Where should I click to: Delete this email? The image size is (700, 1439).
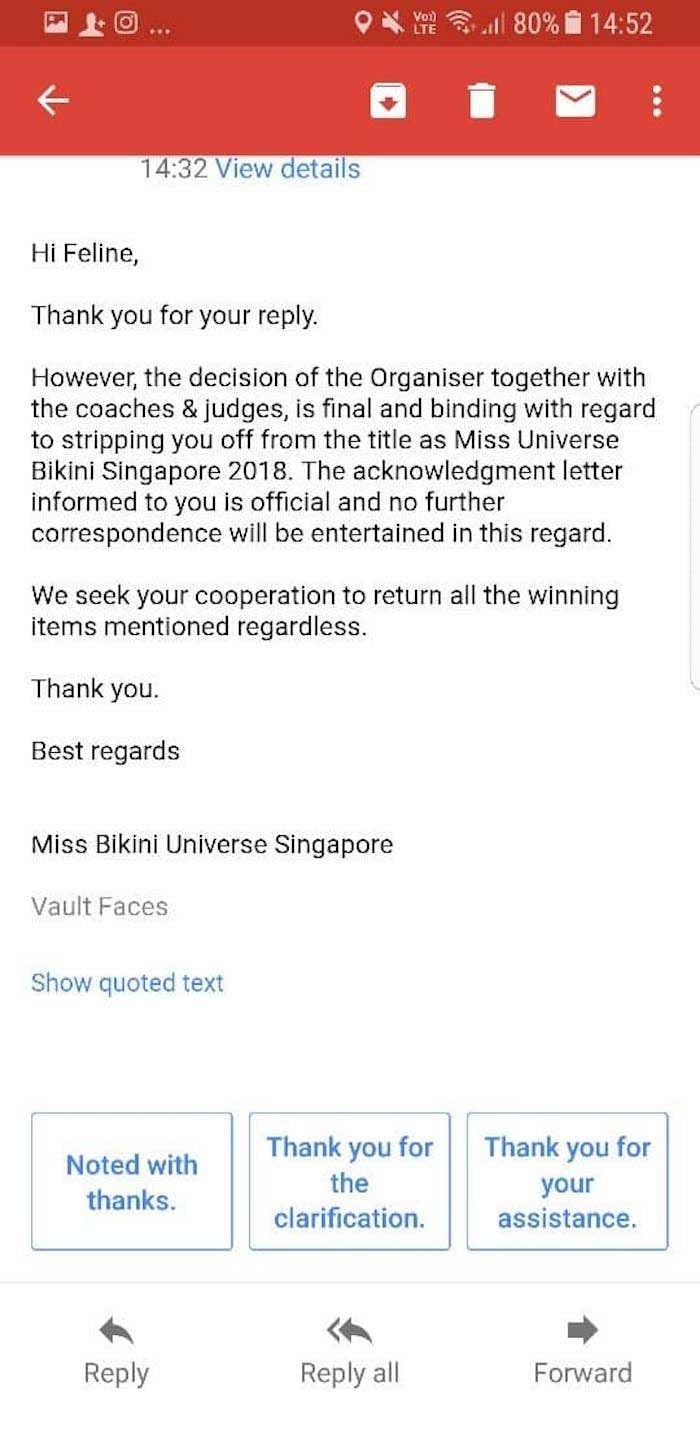point(482,100)
